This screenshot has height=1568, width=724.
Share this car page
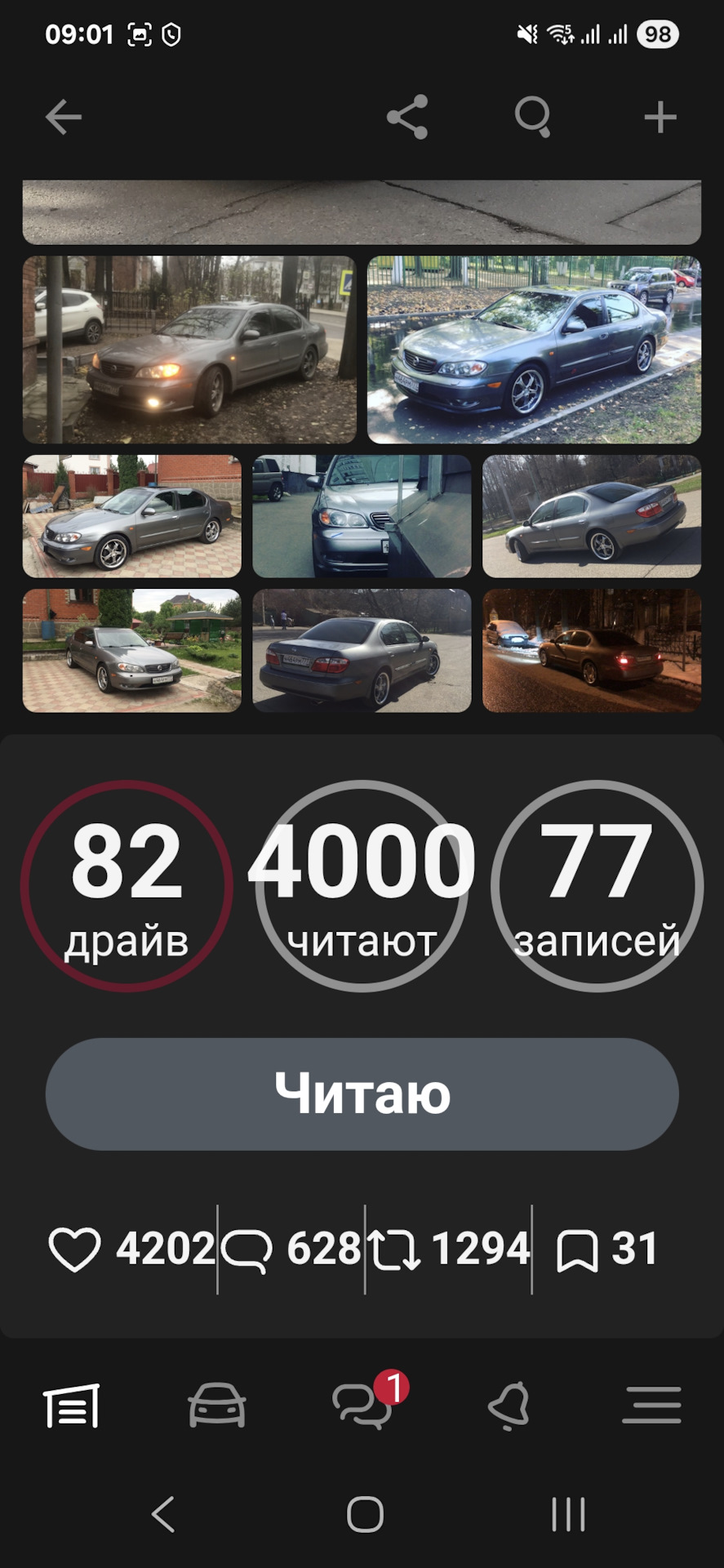[x=407, y=118]
